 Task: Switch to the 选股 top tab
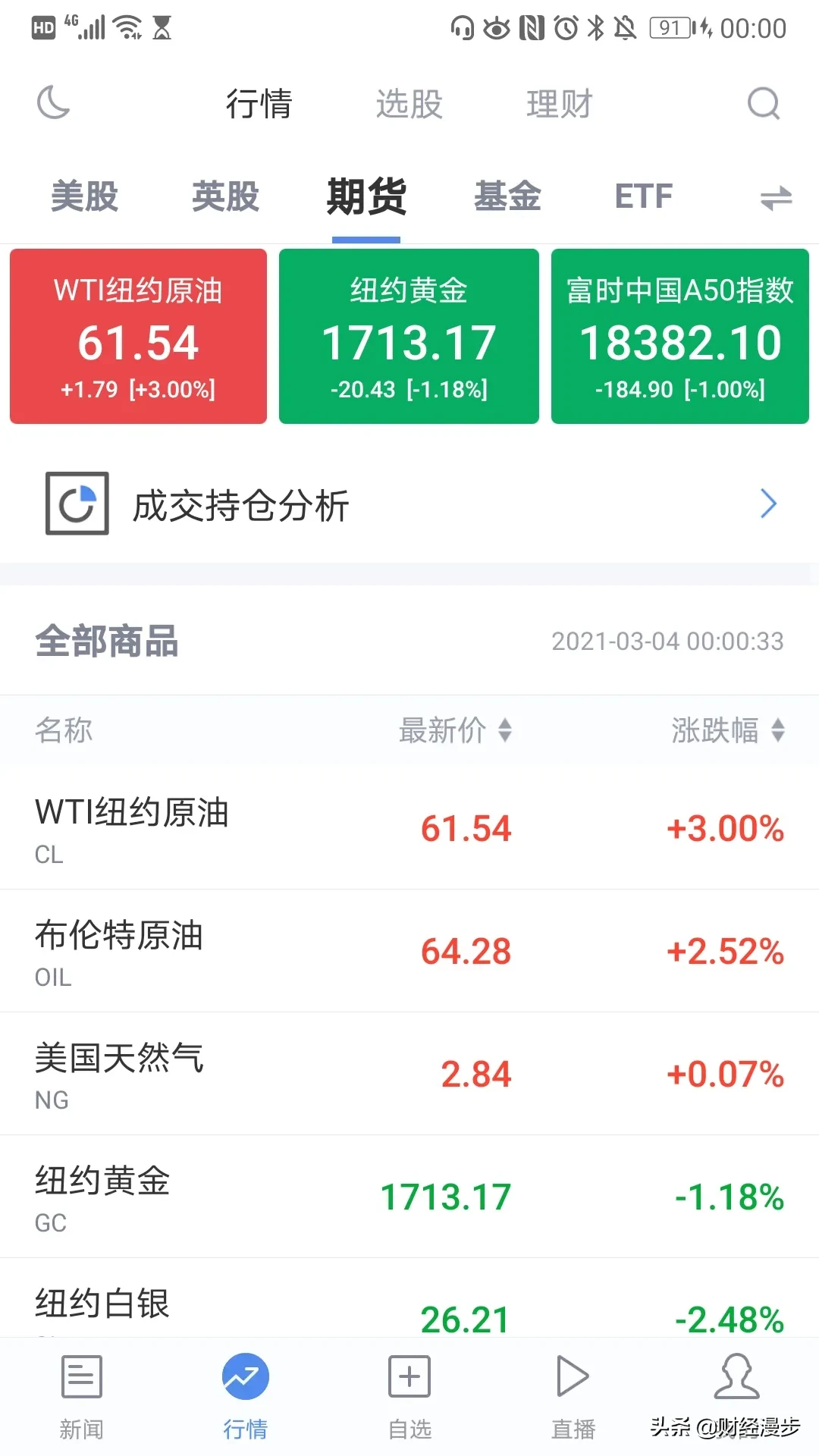(409, 104)
